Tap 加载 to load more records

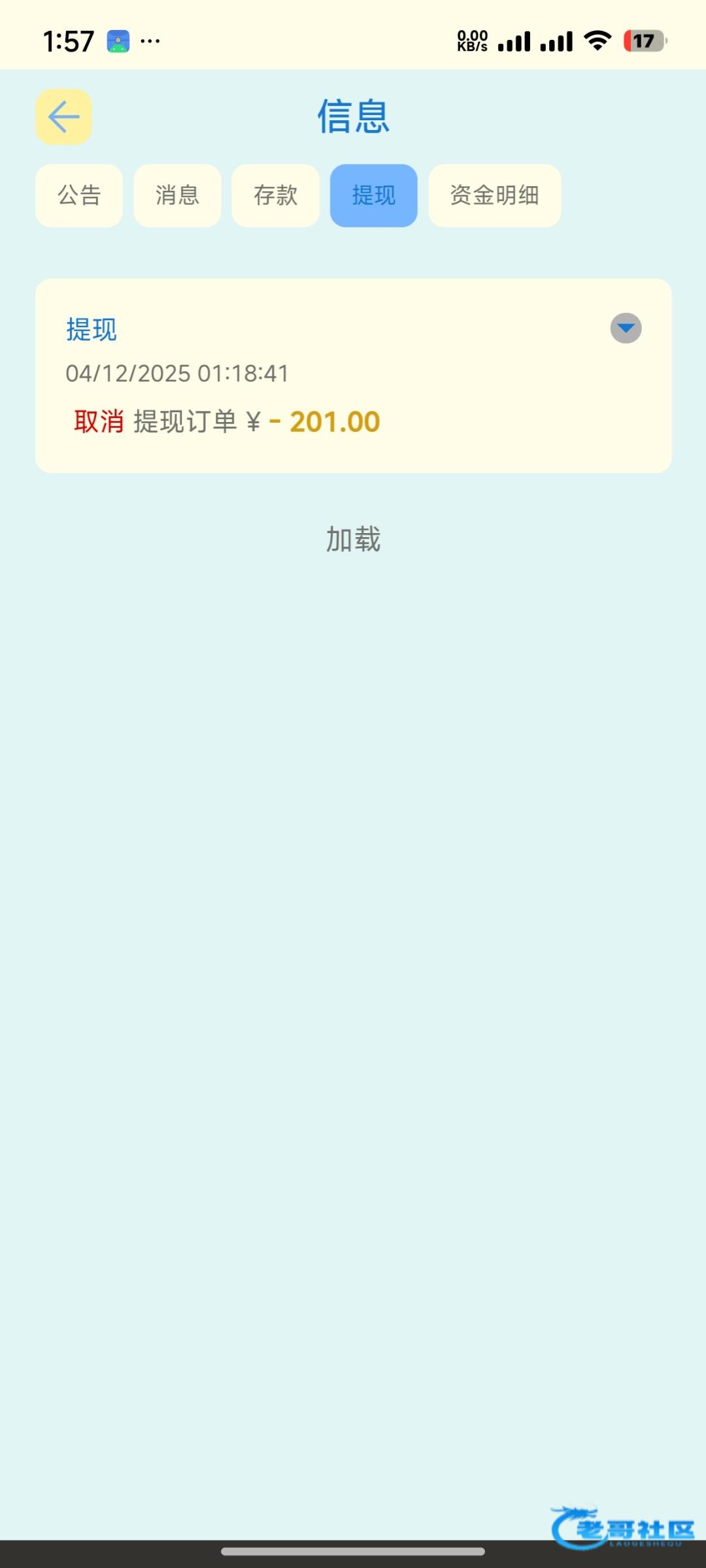click(x=353, y=540)
